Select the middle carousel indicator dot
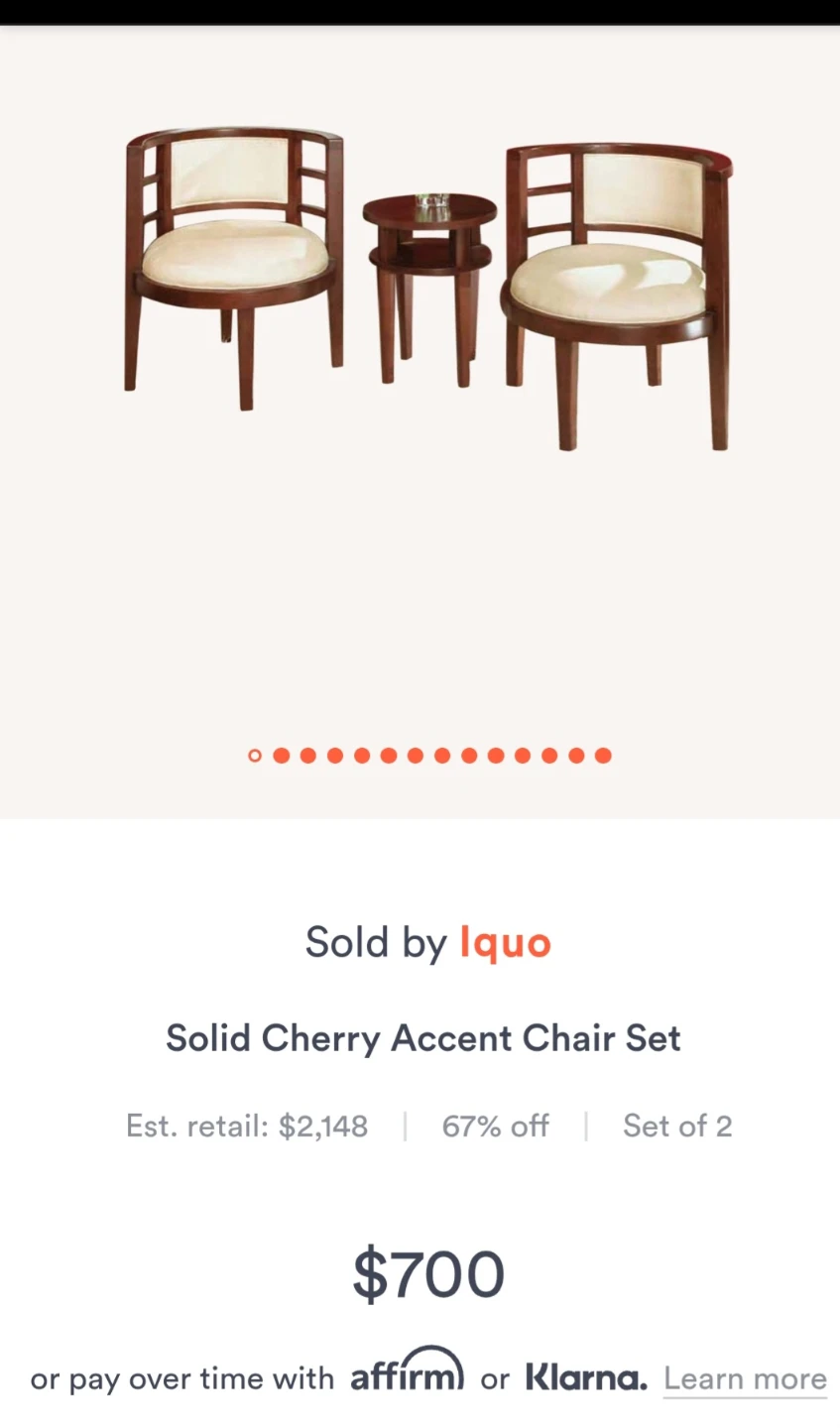 416,756
